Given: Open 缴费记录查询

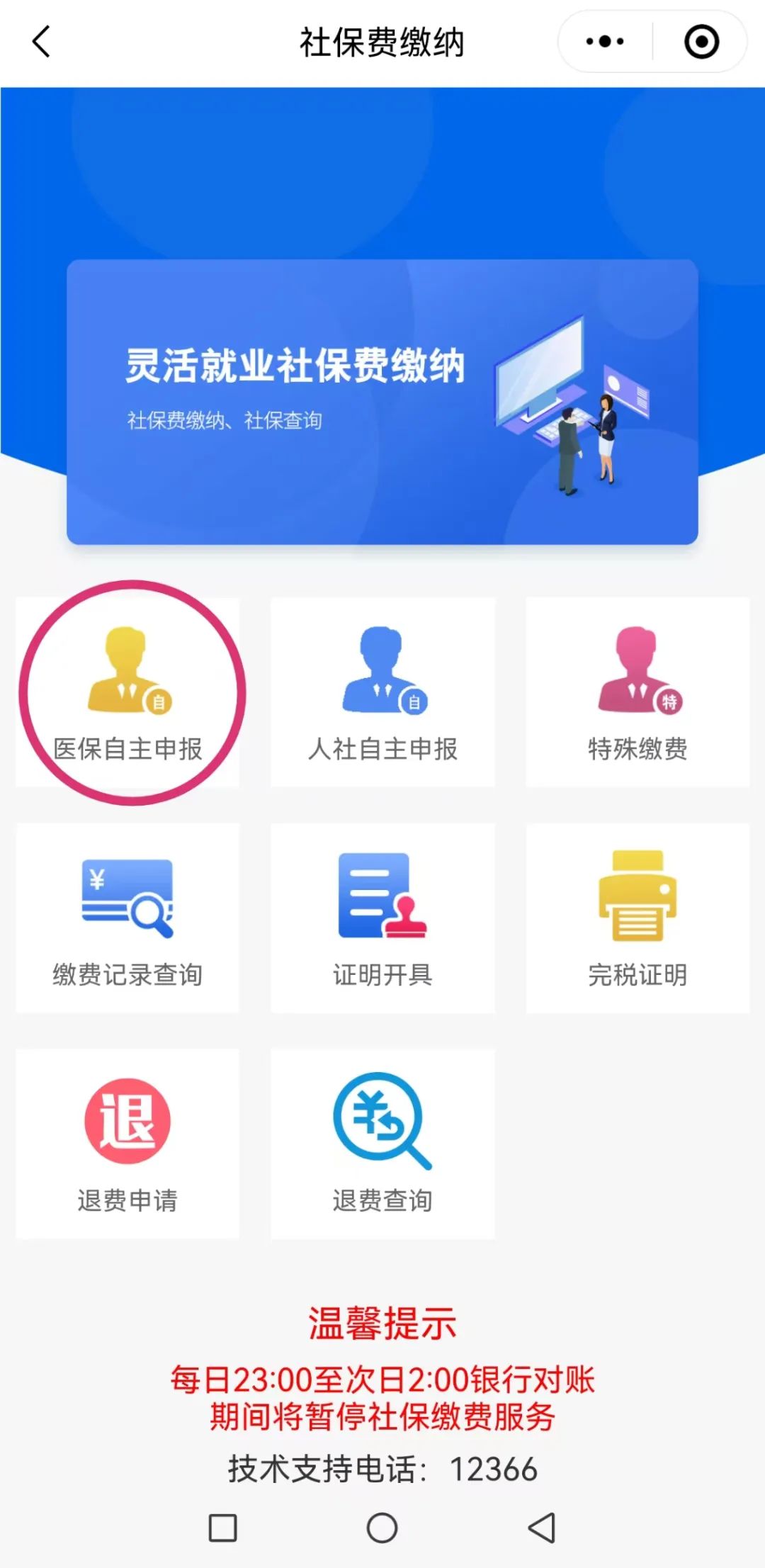Looking at the screenshot, I should (x=128, y=918).
